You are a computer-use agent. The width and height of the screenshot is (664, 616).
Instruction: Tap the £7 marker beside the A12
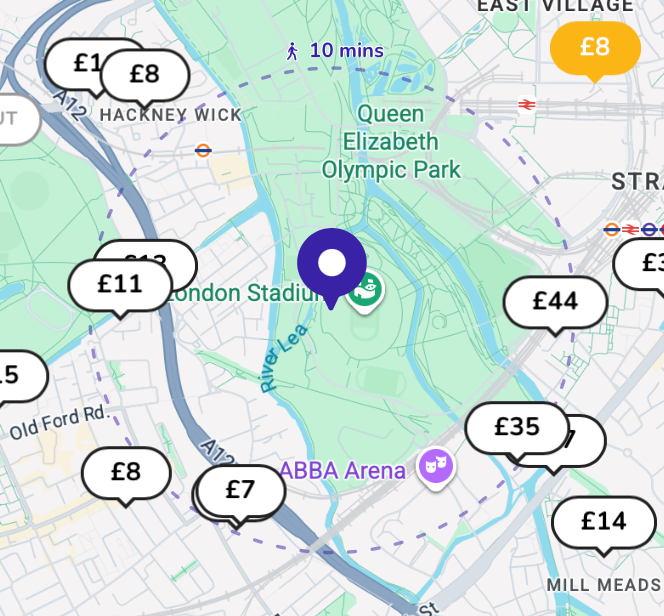tap(241, 491)
